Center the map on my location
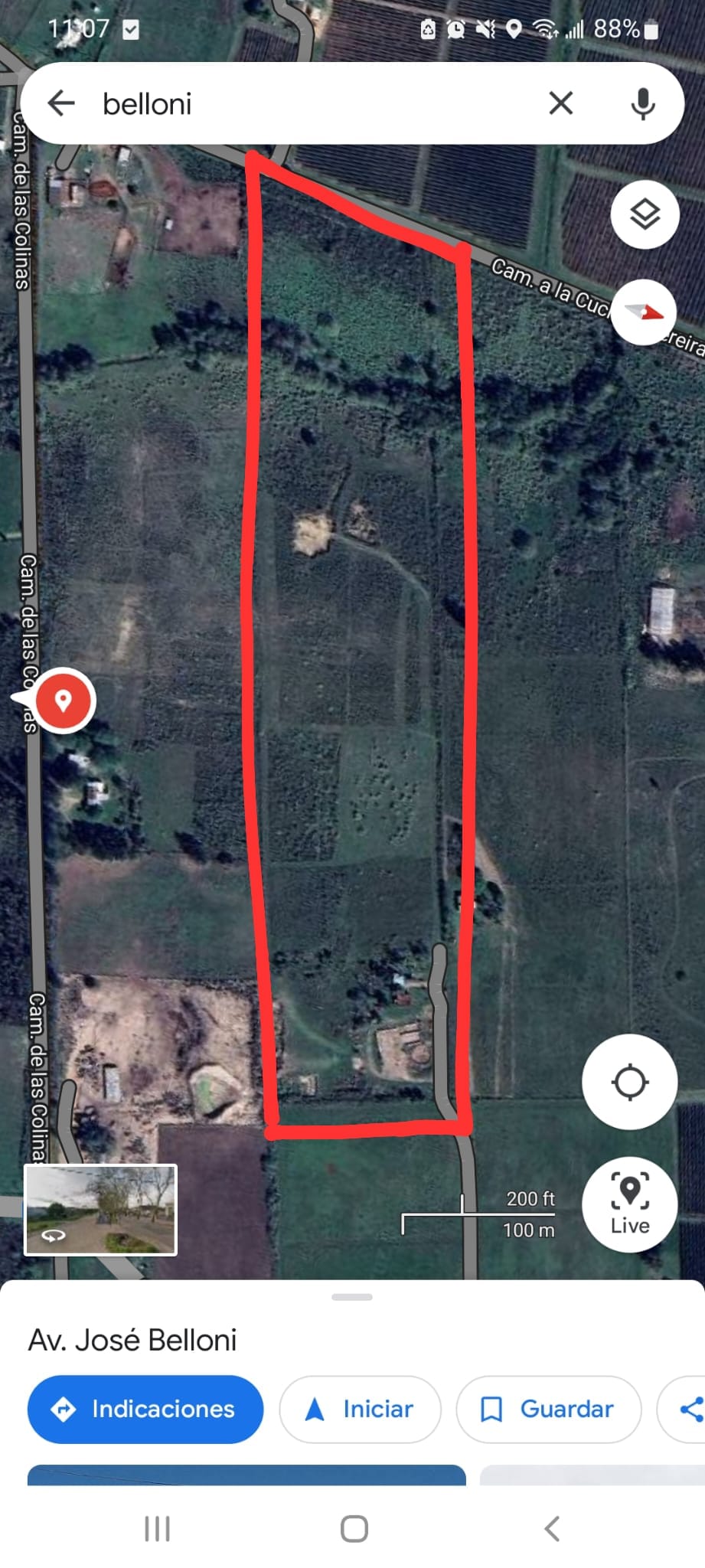 (x=629, y=1082)
